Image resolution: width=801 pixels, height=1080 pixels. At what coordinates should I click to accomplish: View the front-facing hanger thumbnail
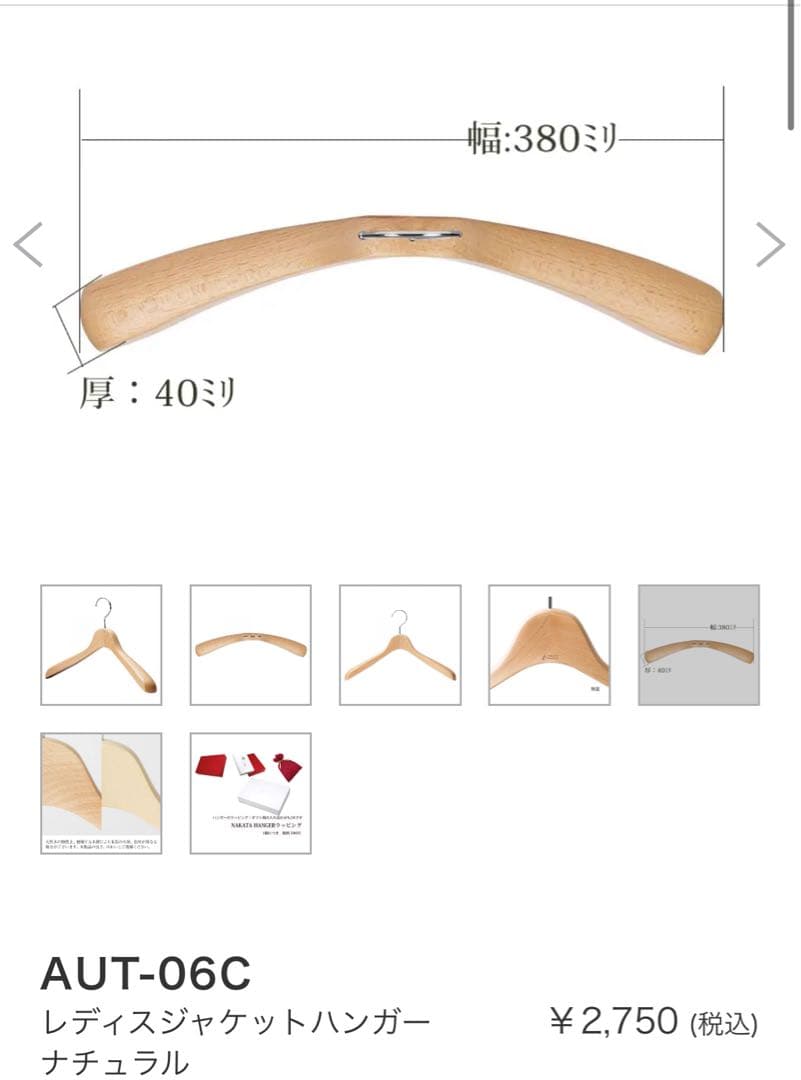point(400,645)
